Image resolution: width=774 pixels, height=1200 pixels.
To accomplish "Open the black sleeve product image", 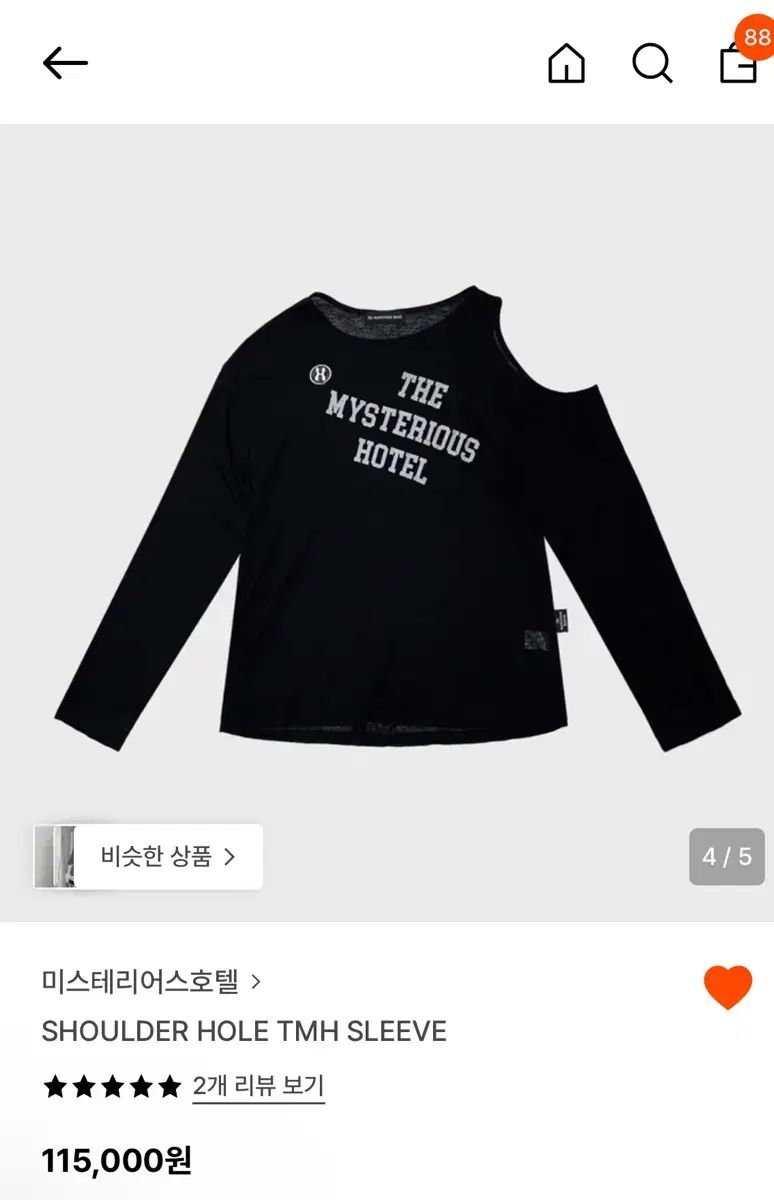I will click(x=398, y=520).
